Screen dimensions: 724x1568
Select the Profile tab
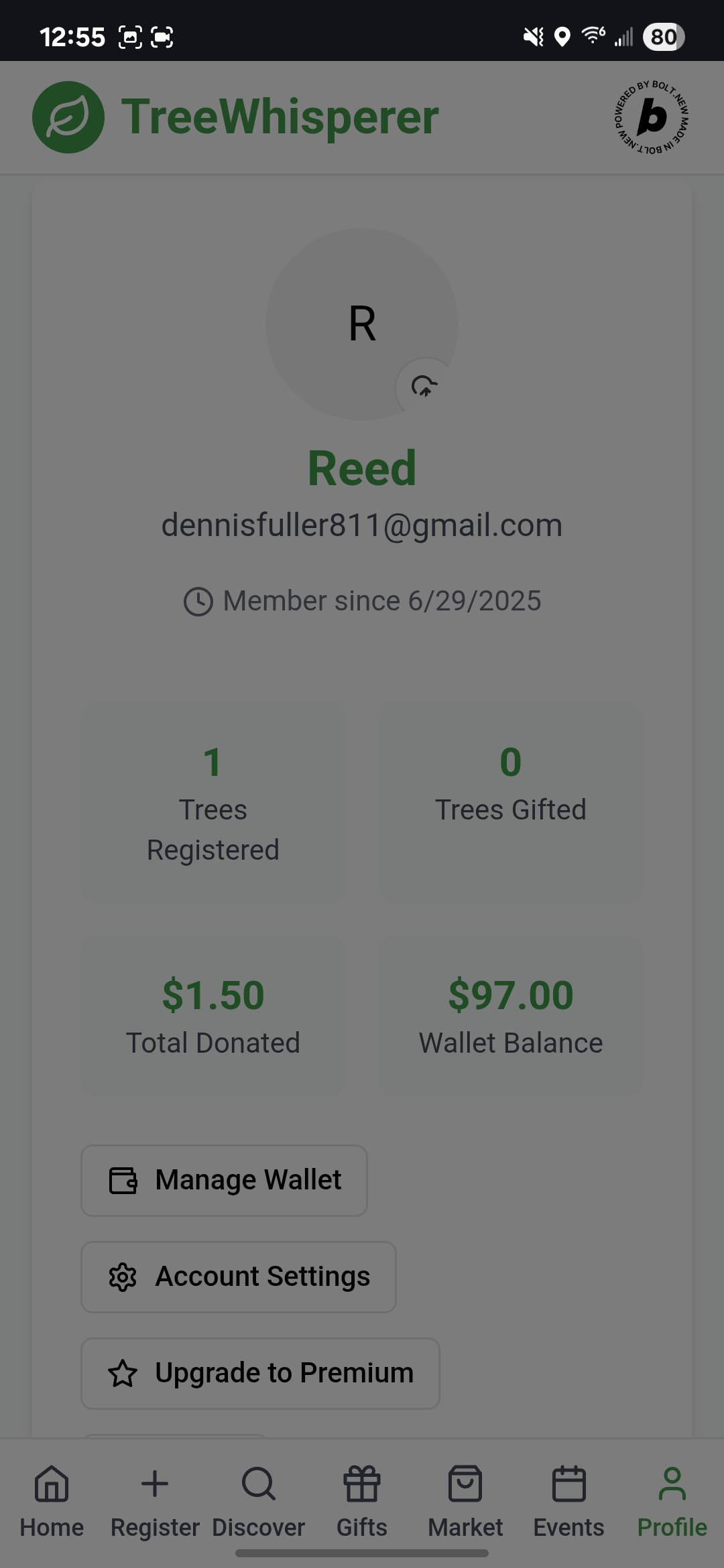pyautogui.click(x=672, y=1501)
